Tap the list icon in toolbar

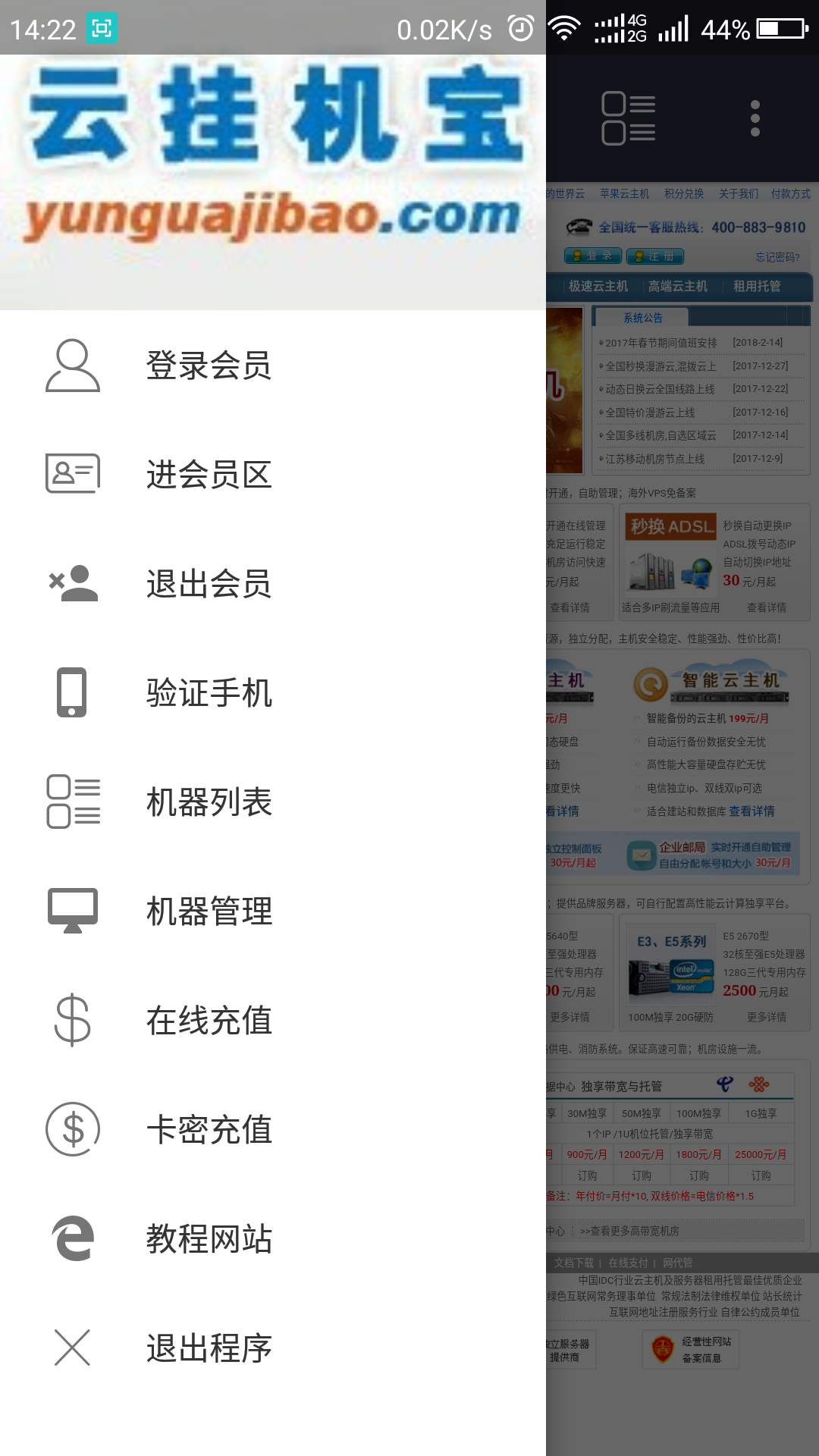click(628, 118)
